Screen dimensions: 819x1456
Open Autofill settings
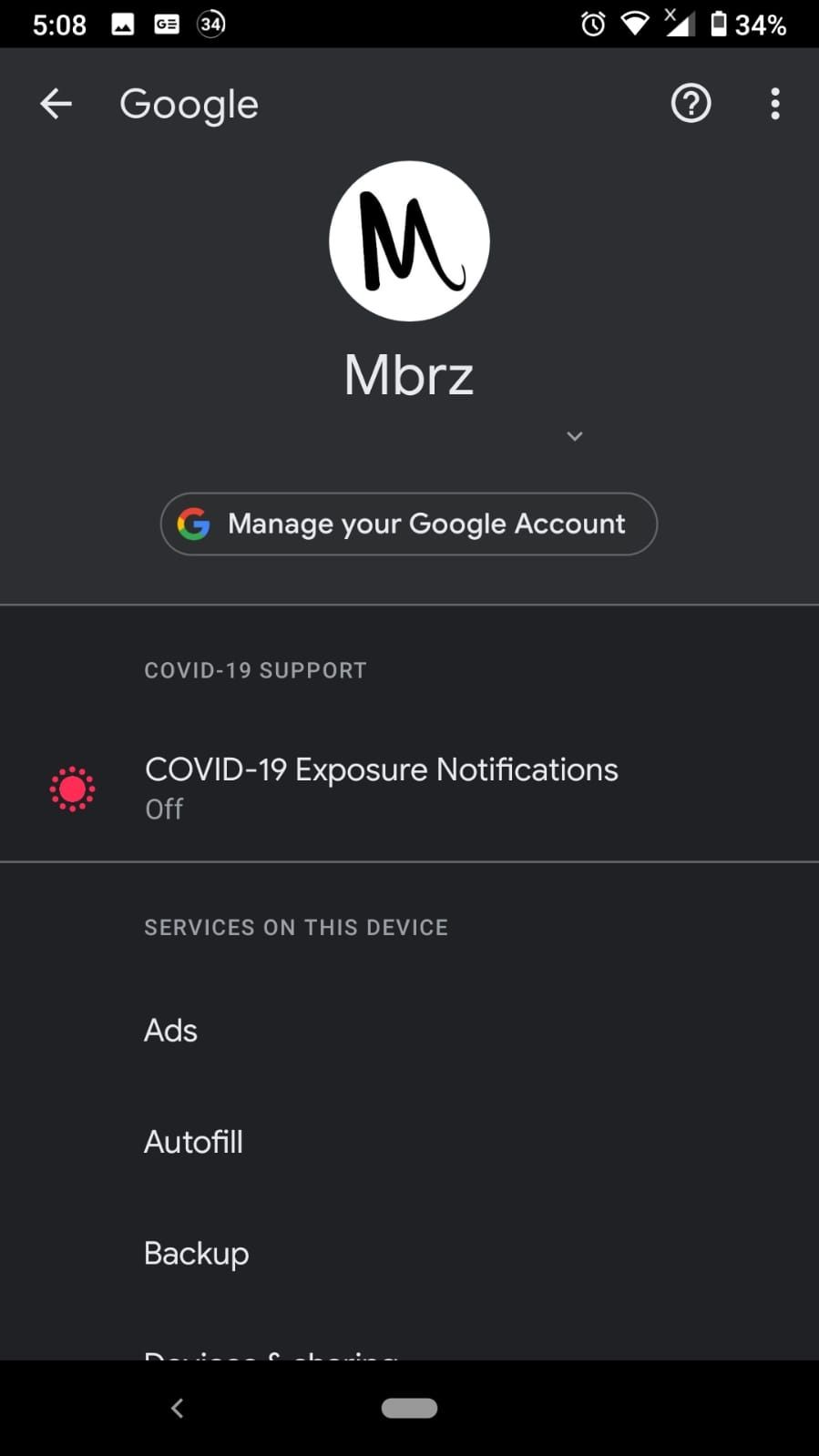(193, 1142)
